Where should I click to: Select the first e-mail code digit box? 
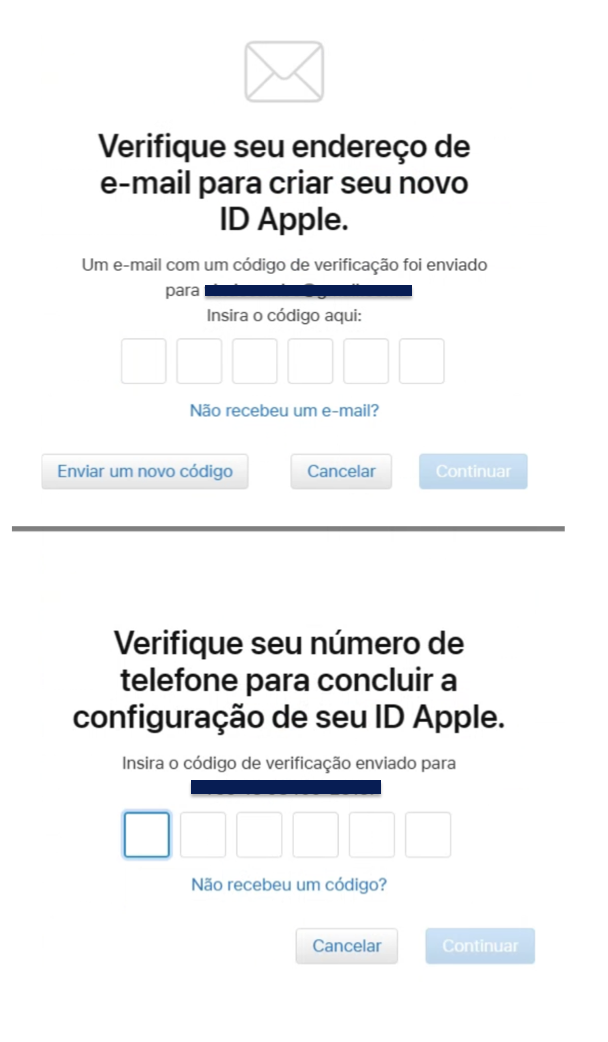pyautogui.click(x=144, y=361)
